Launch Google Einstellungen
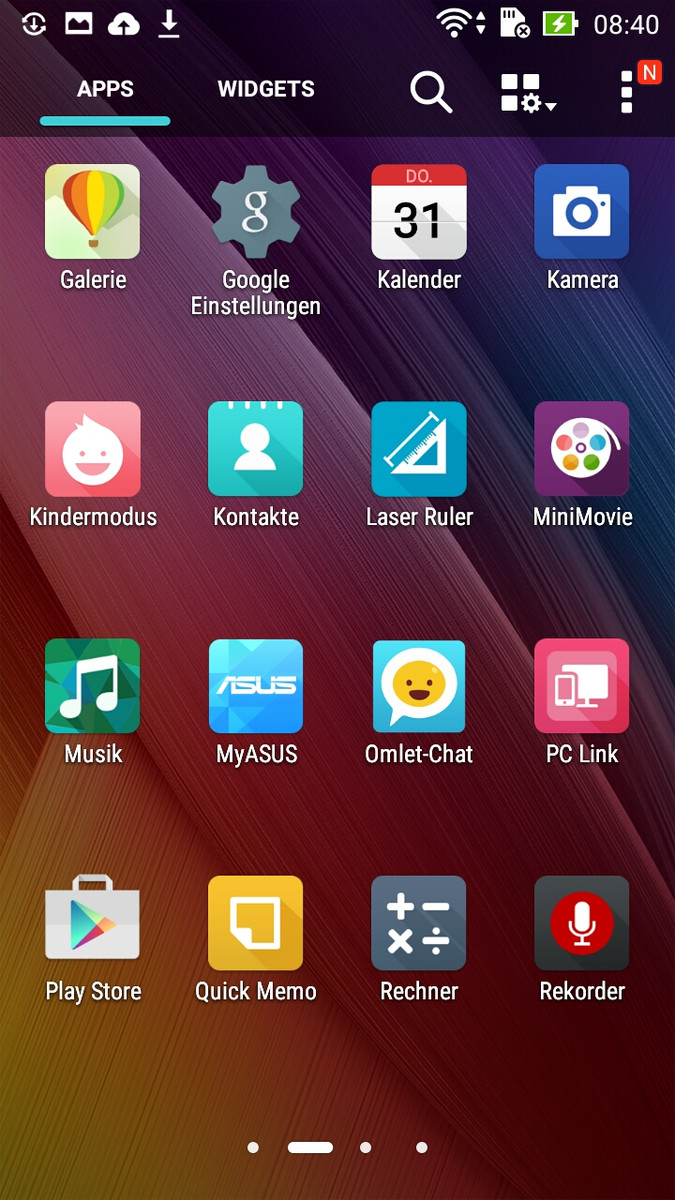 click(256, 212)
